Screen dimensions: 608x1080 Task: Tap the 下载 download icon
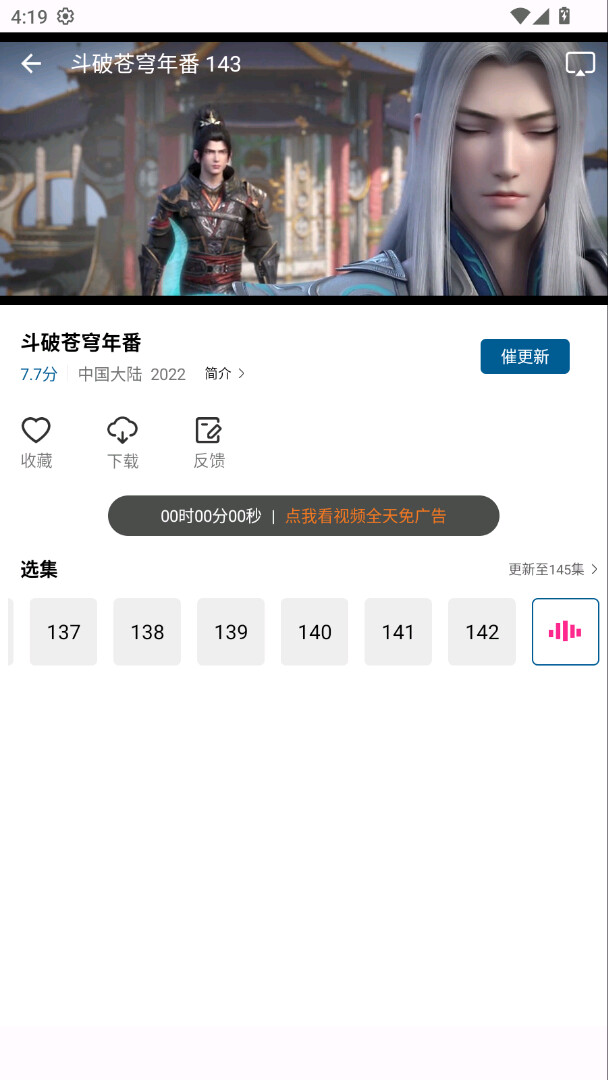pos(122,442)
